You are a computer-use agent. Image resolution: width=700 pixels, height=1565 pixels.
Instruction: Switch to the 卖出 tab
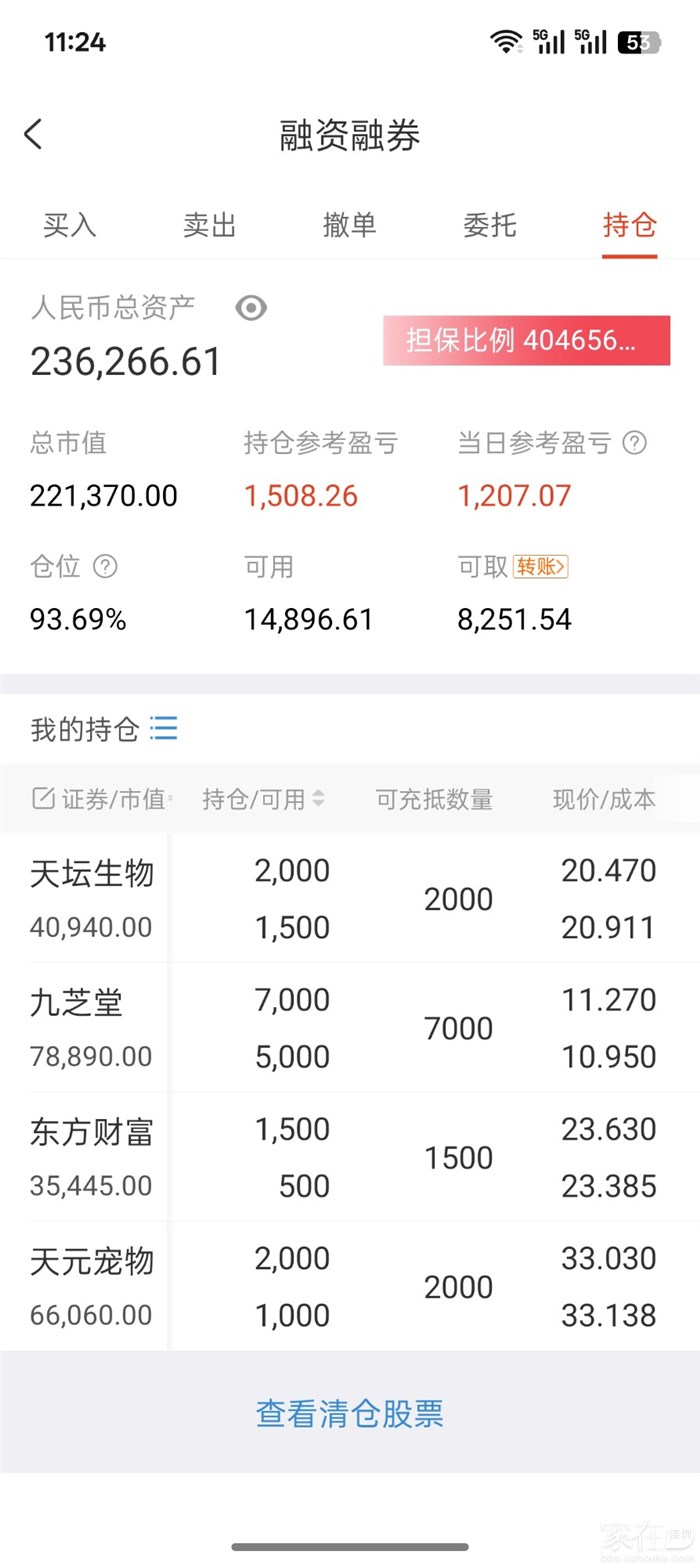(210, 225)
